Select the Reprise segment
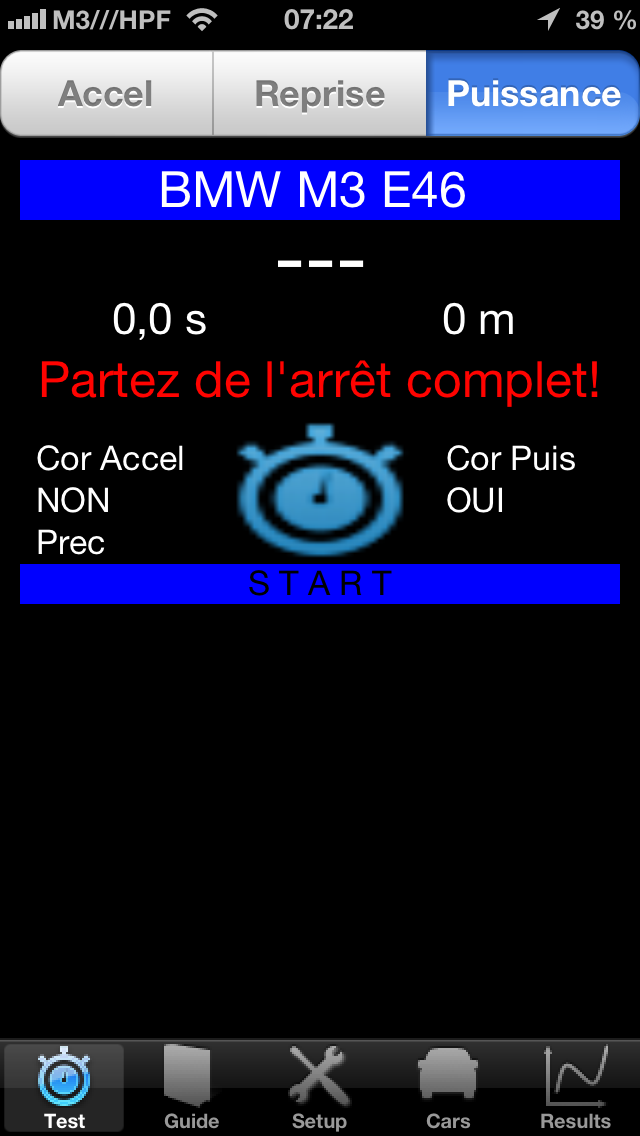 point(320,93)
